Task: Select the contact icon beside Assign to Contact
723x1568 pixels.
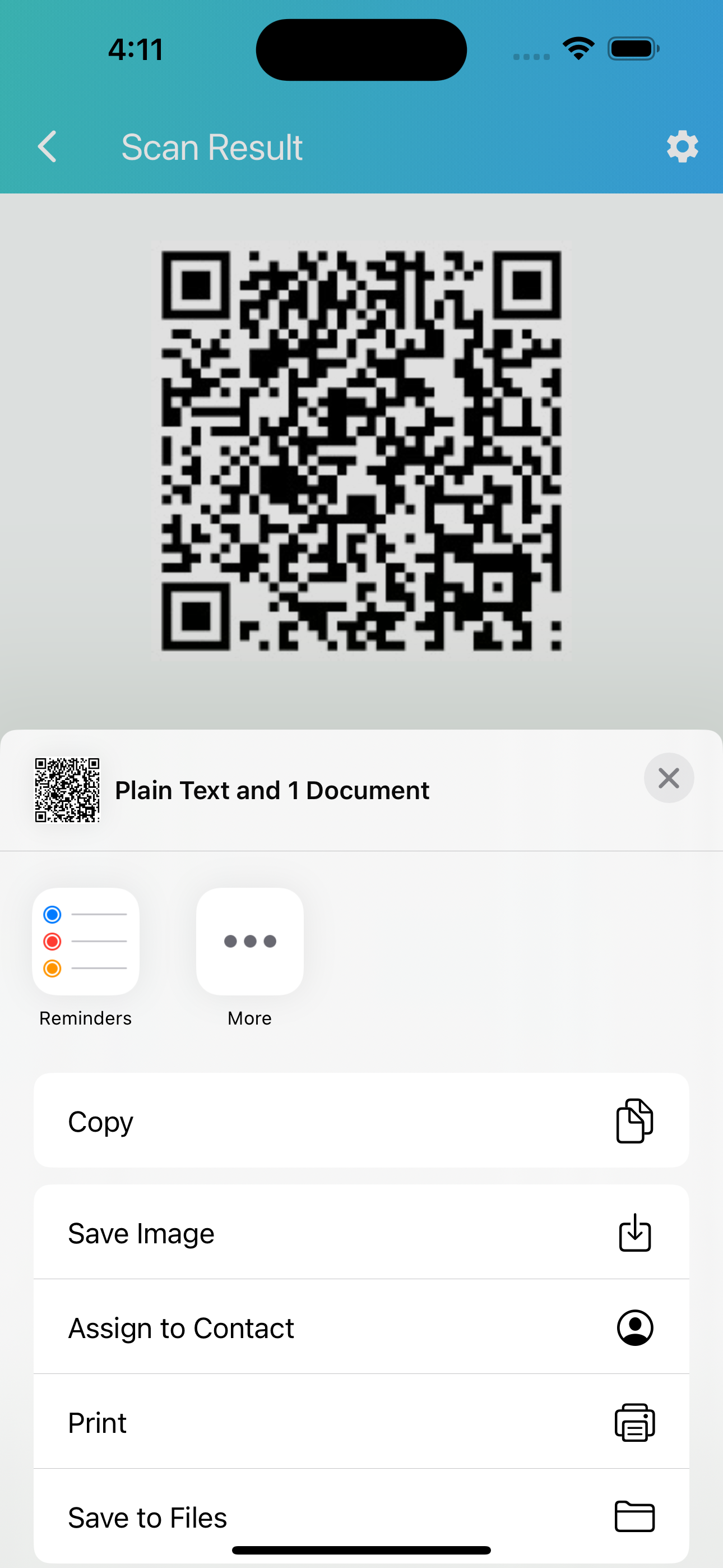Action: pyautogui.click(x=634, y=1327)
